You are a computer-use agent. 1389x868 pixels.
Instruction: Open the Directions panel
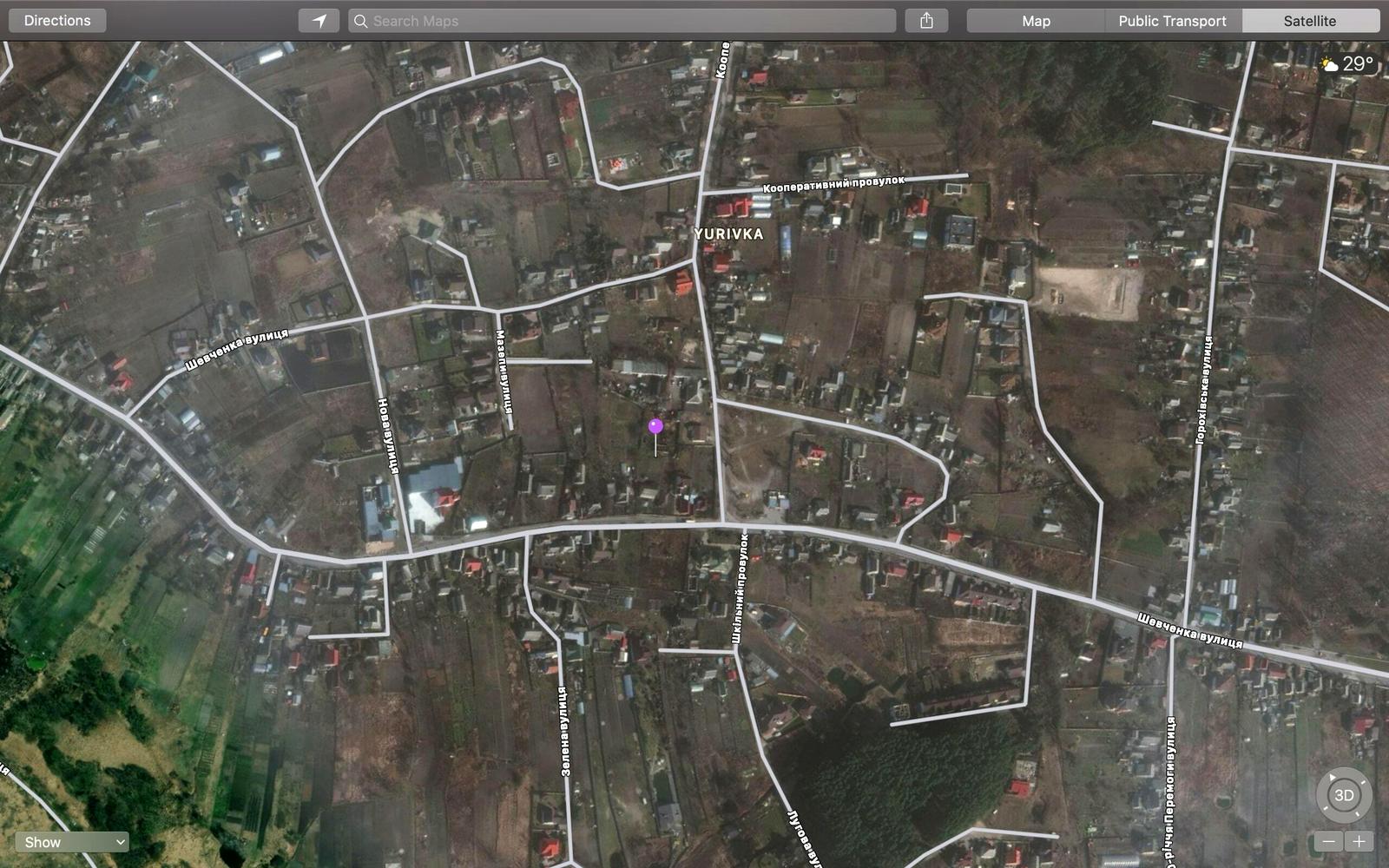tap(57, 20)
